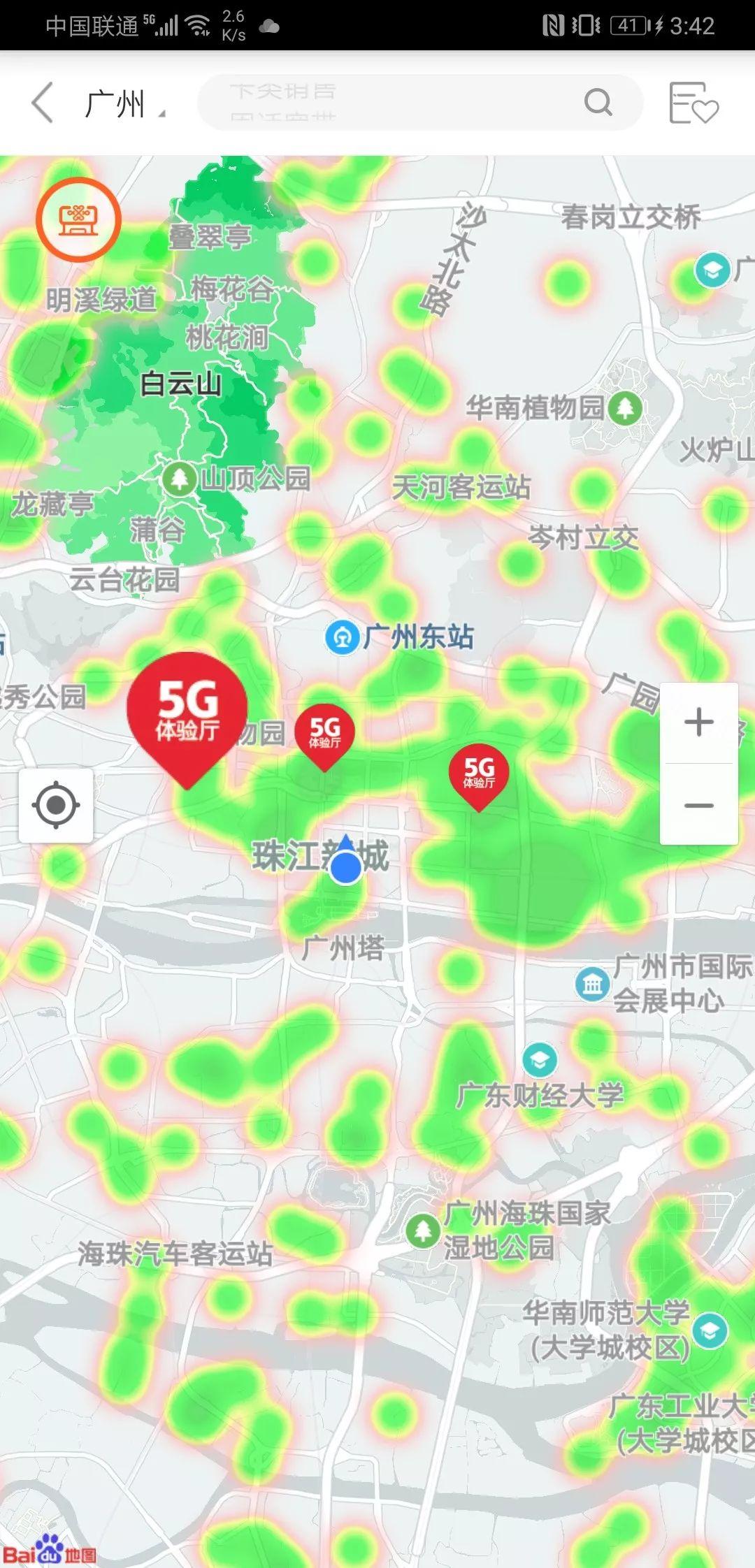
Task: Go back using the top arrow
Action: [x=43, y=103]
